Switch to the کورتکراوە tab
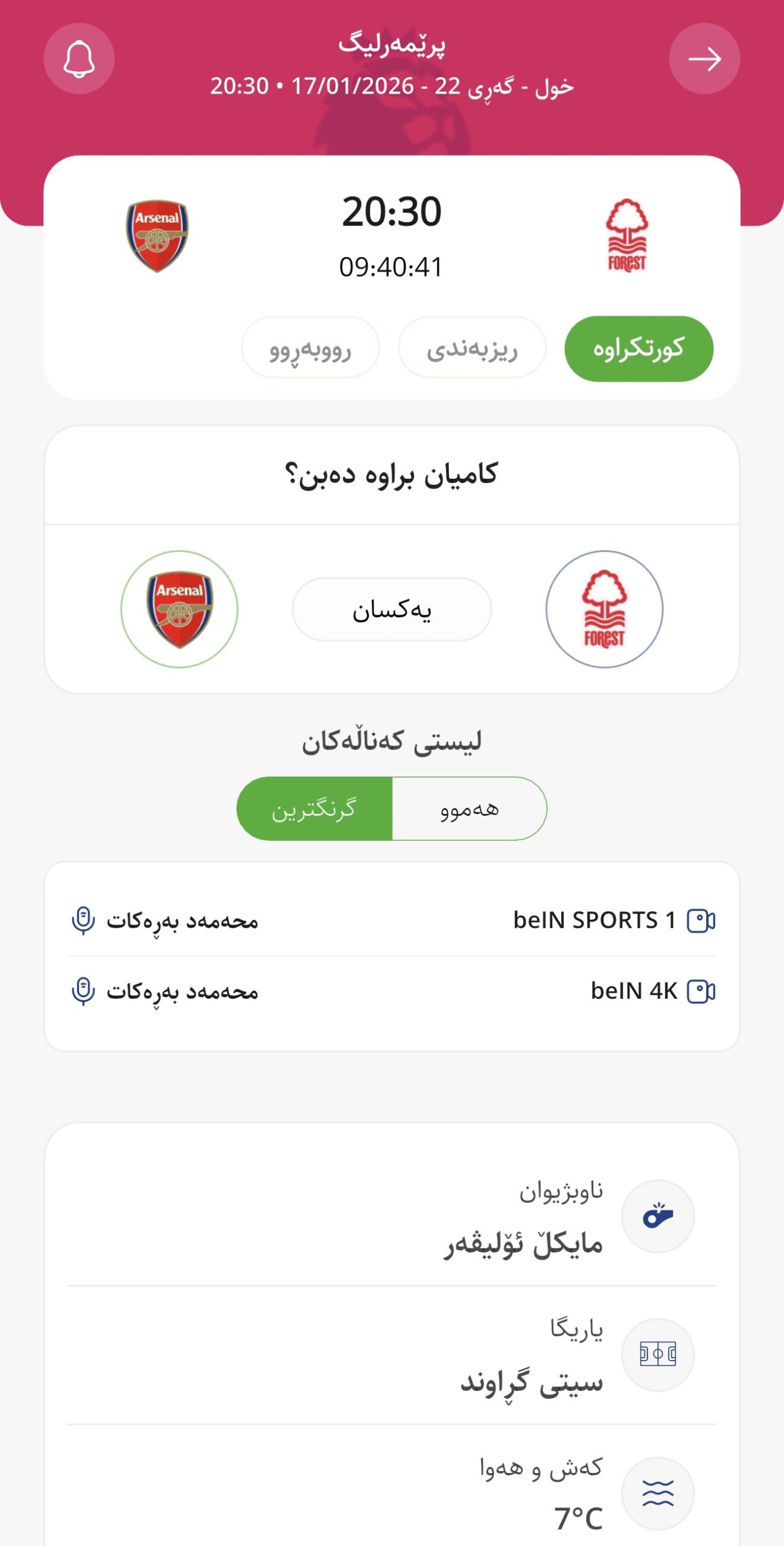This screenshot has width=784, height=1546. pos(639,349)
